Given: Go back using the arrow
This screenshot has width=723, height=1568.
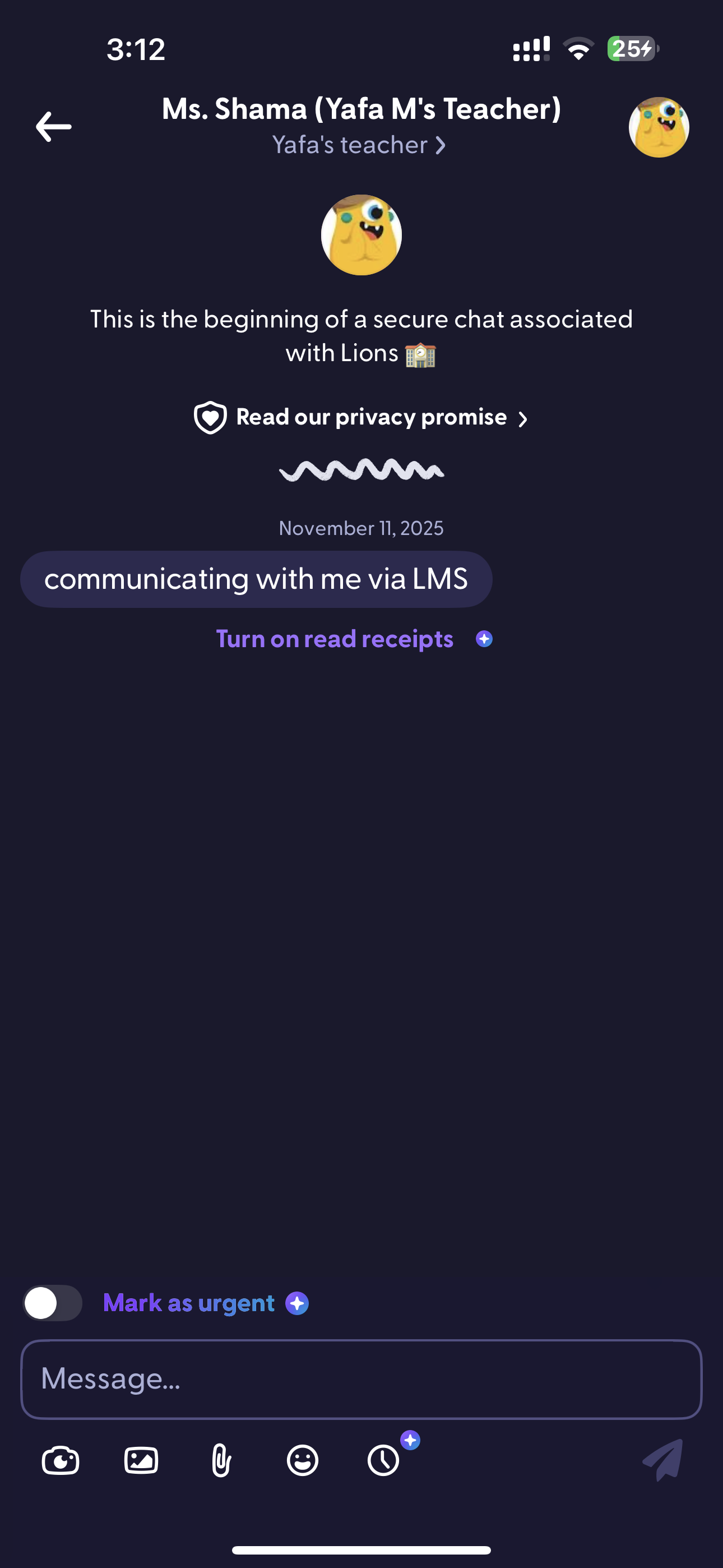Looking at the screenshot, I should click(54, 127).
